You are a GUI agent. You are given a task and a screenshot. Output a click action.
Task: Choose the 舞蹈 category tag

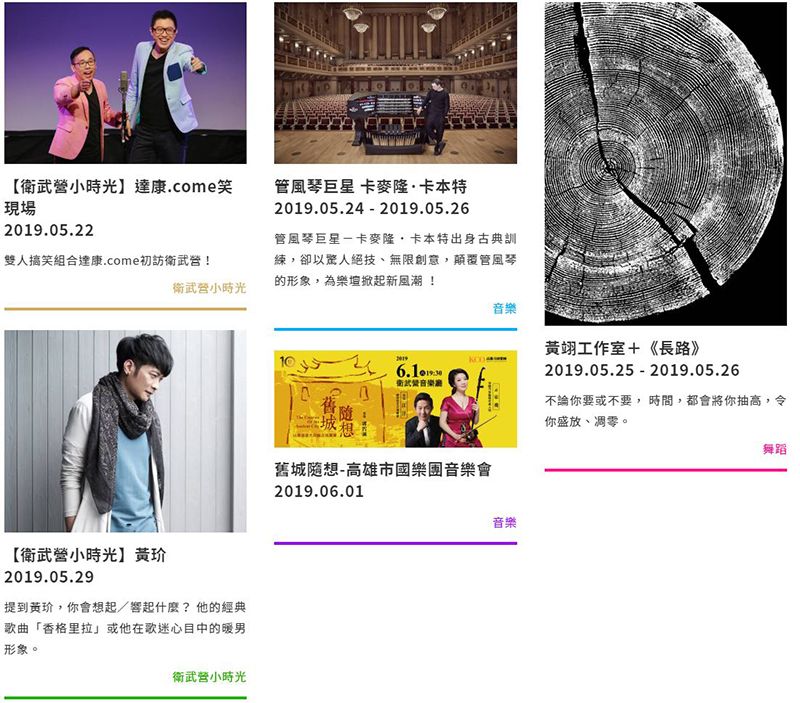click(x=774, y=449)
